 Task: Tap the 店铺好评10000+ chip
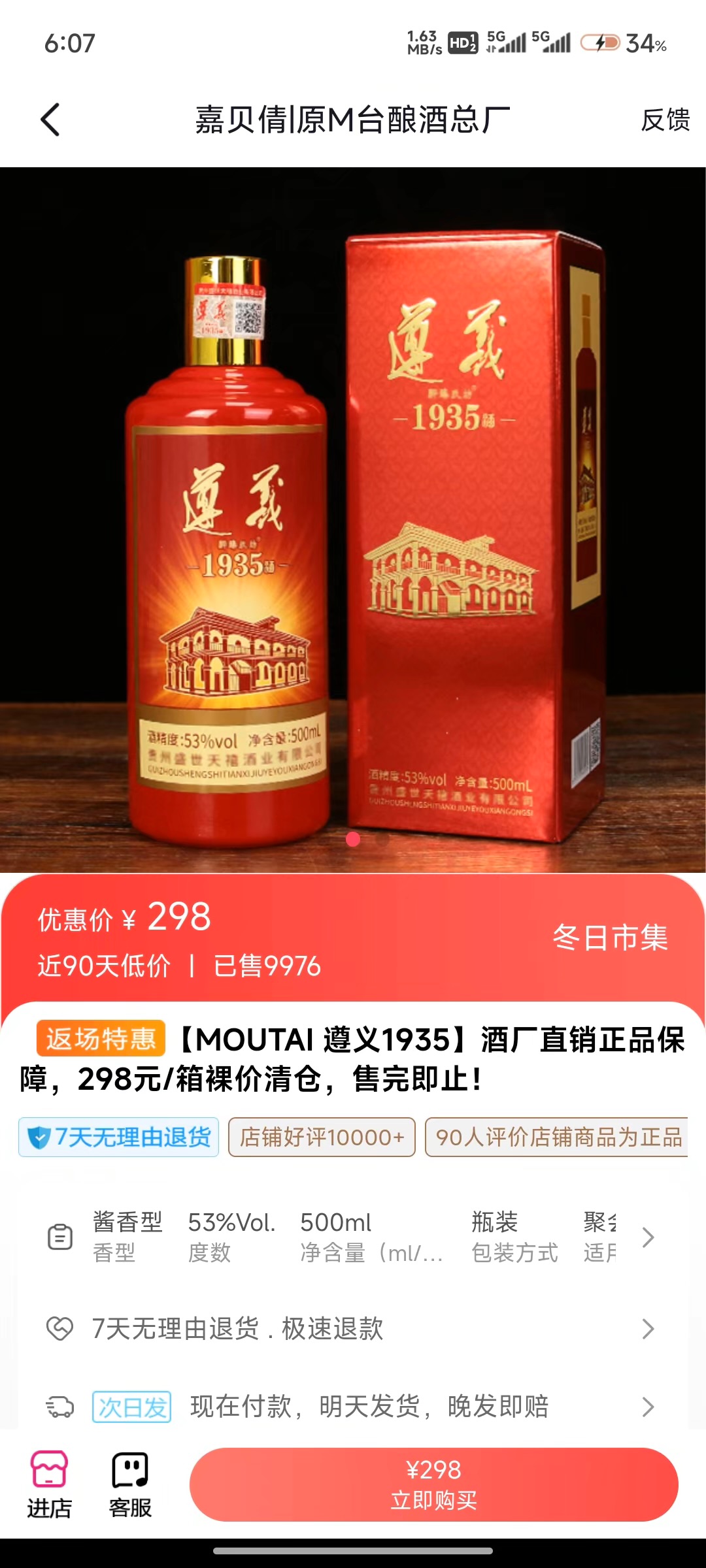322,1137
